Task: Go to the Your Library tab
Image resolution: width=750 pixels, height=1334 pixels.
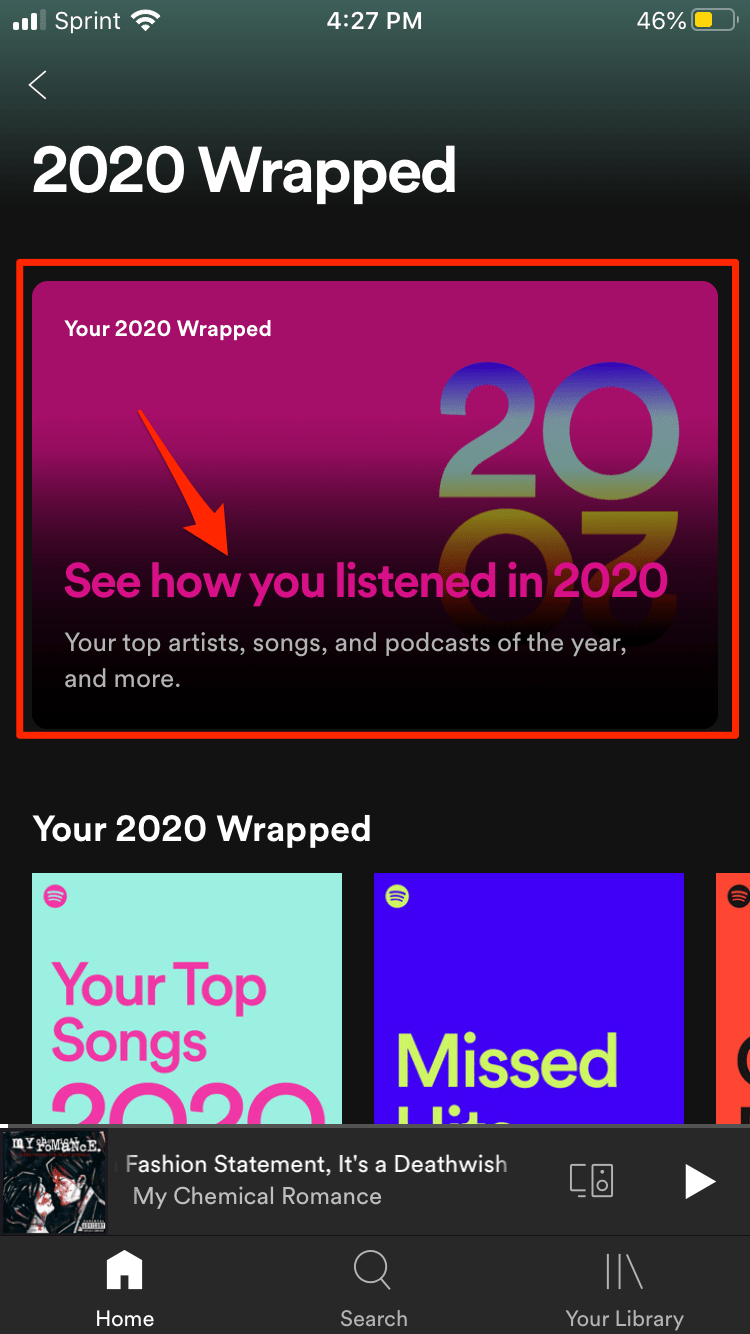Action: (x=624, y=1287)
